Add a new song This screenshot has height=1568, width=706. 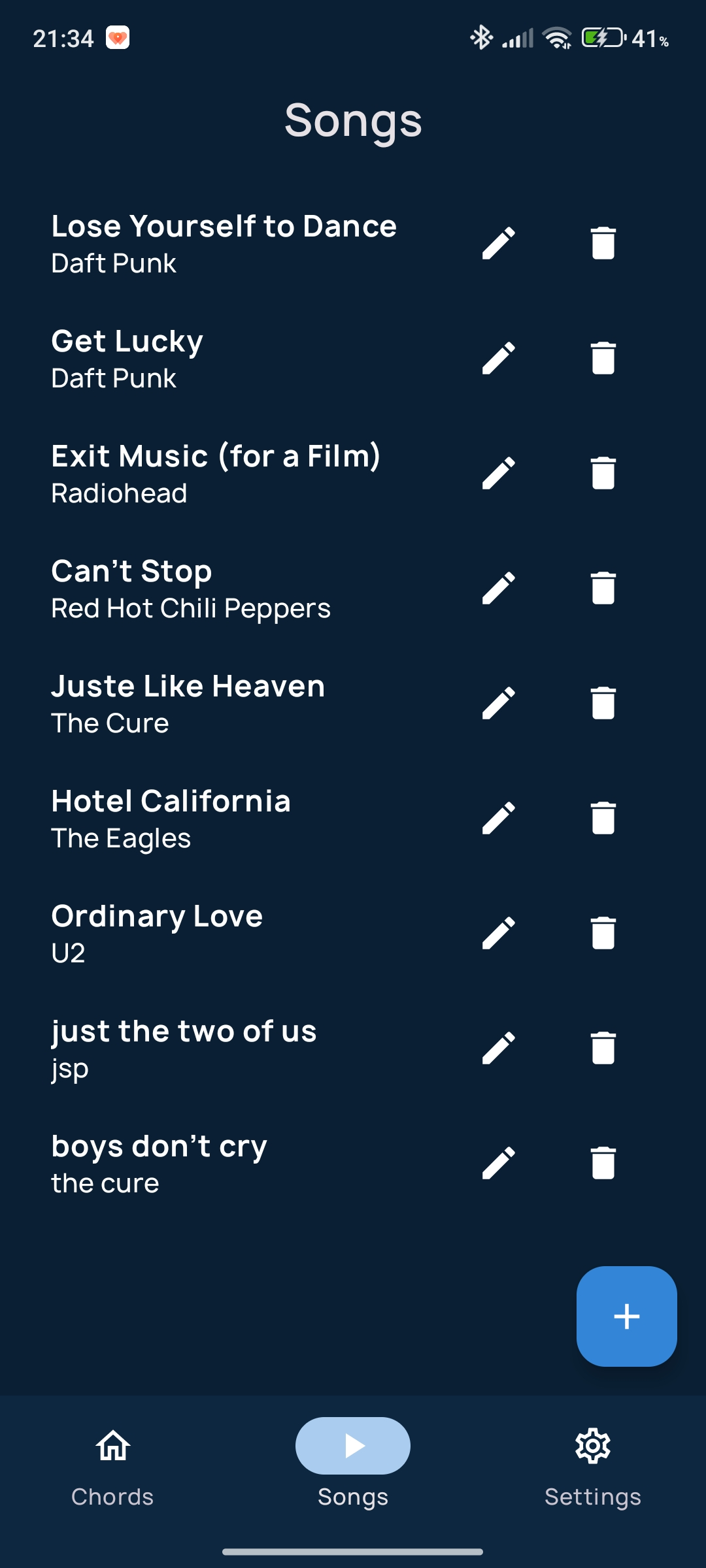[x=626, y=1316]
